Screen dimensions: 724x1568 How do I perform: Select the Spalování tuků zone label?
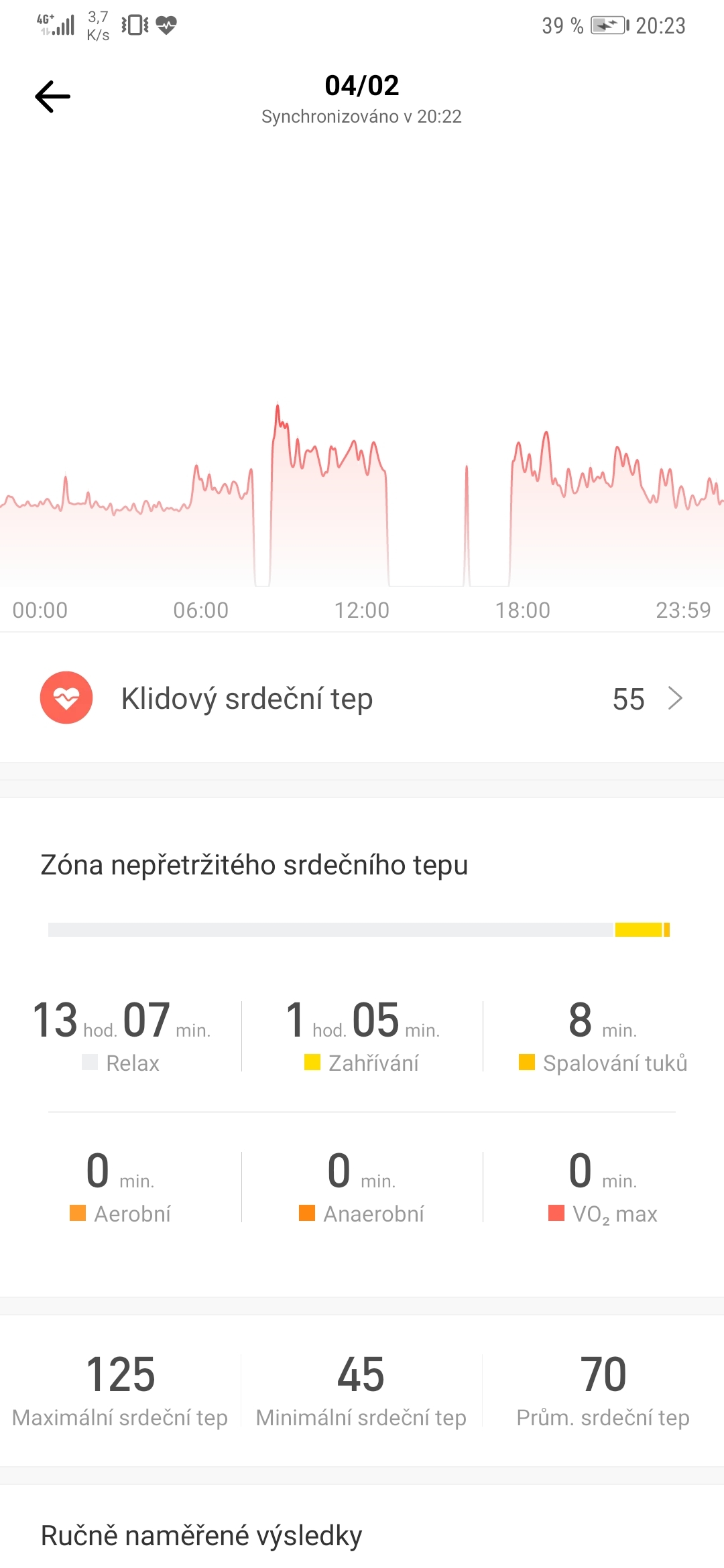click(x=615, y=1062)
